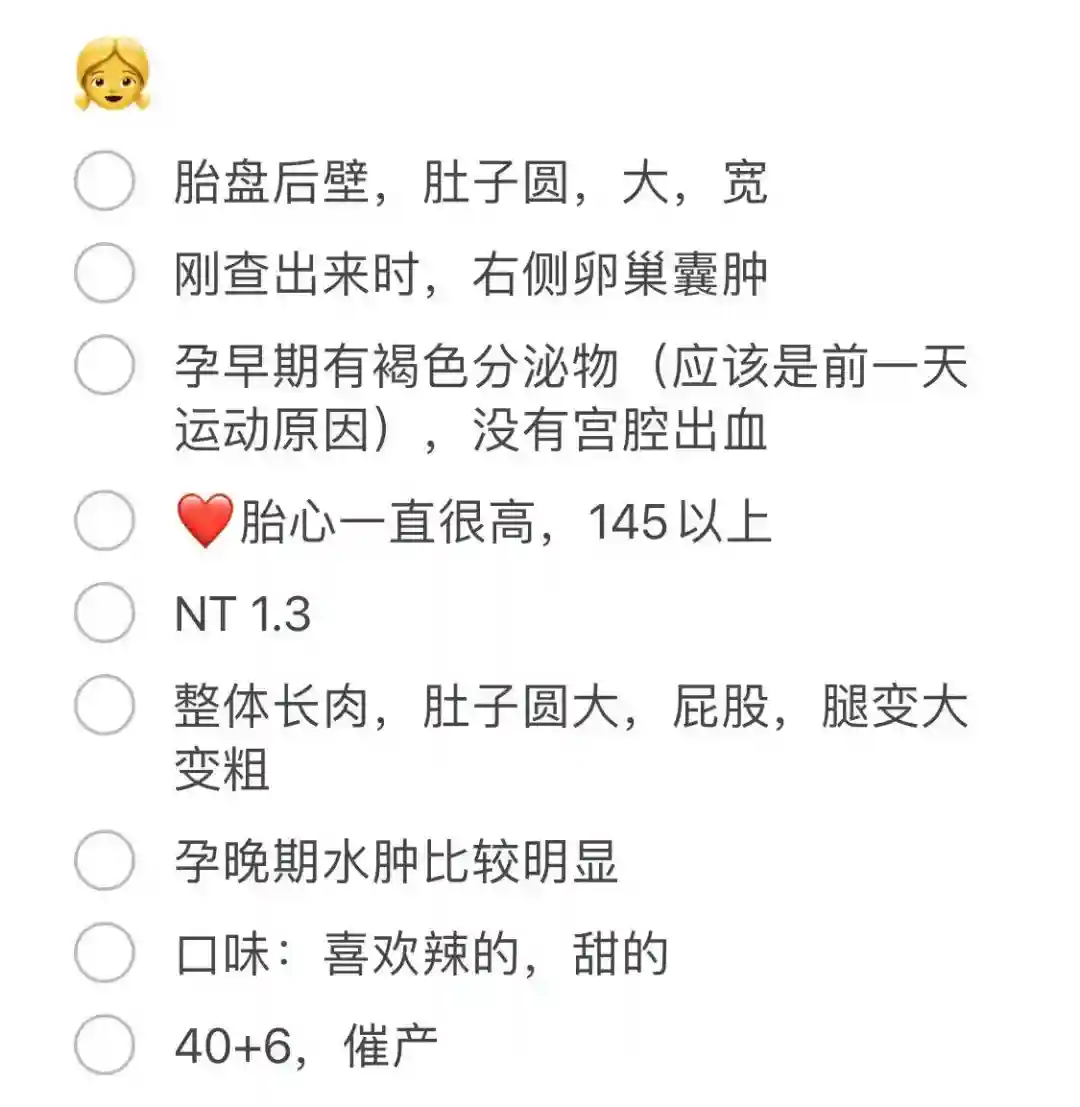Tick the 口味 checklist item

pos(104,953)
